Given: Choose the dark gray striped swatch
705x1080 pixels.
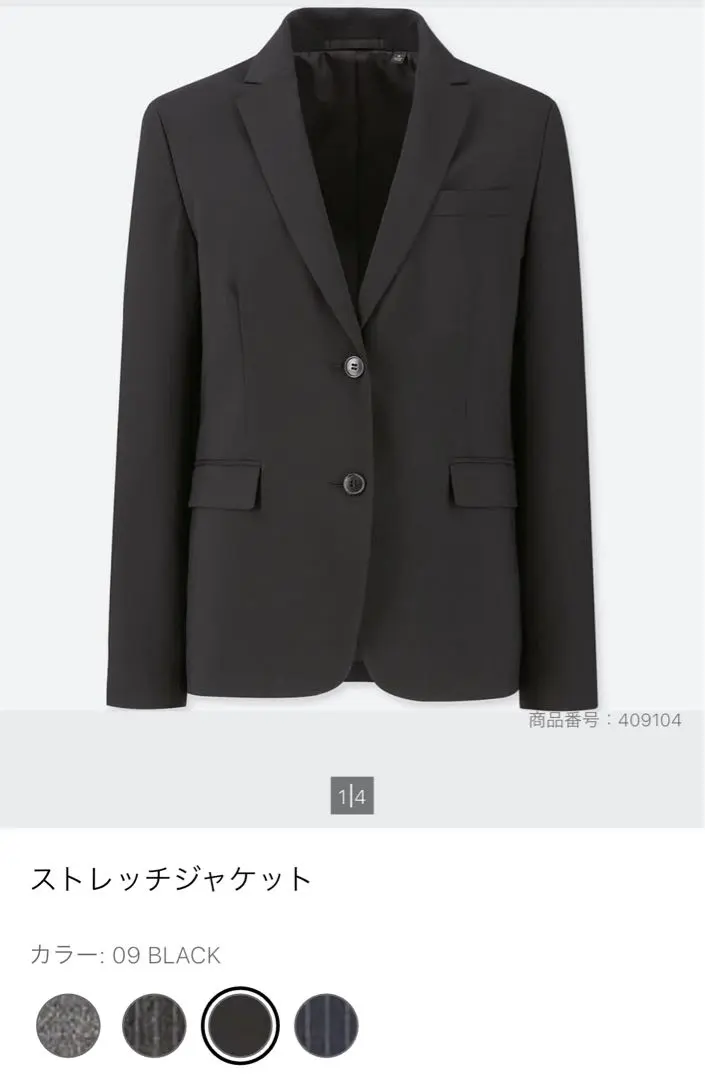Looking at the screenshot, I should click(x=154, y=1025).
